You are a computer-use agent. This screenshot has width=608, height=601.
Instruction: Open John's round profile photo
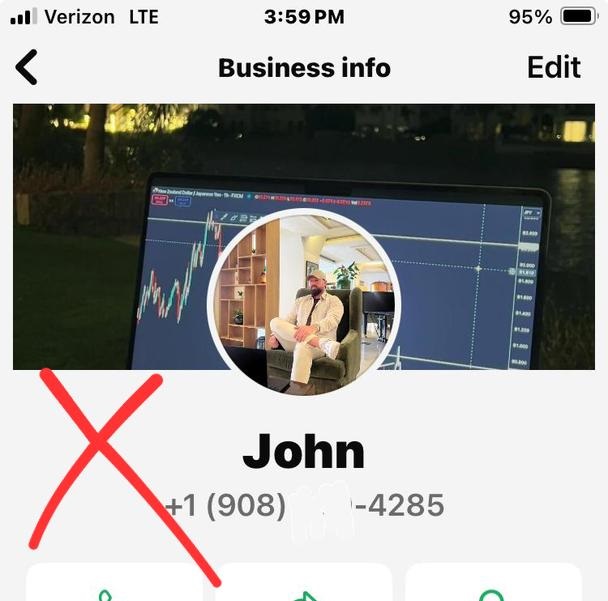click(x=304, y=303)
